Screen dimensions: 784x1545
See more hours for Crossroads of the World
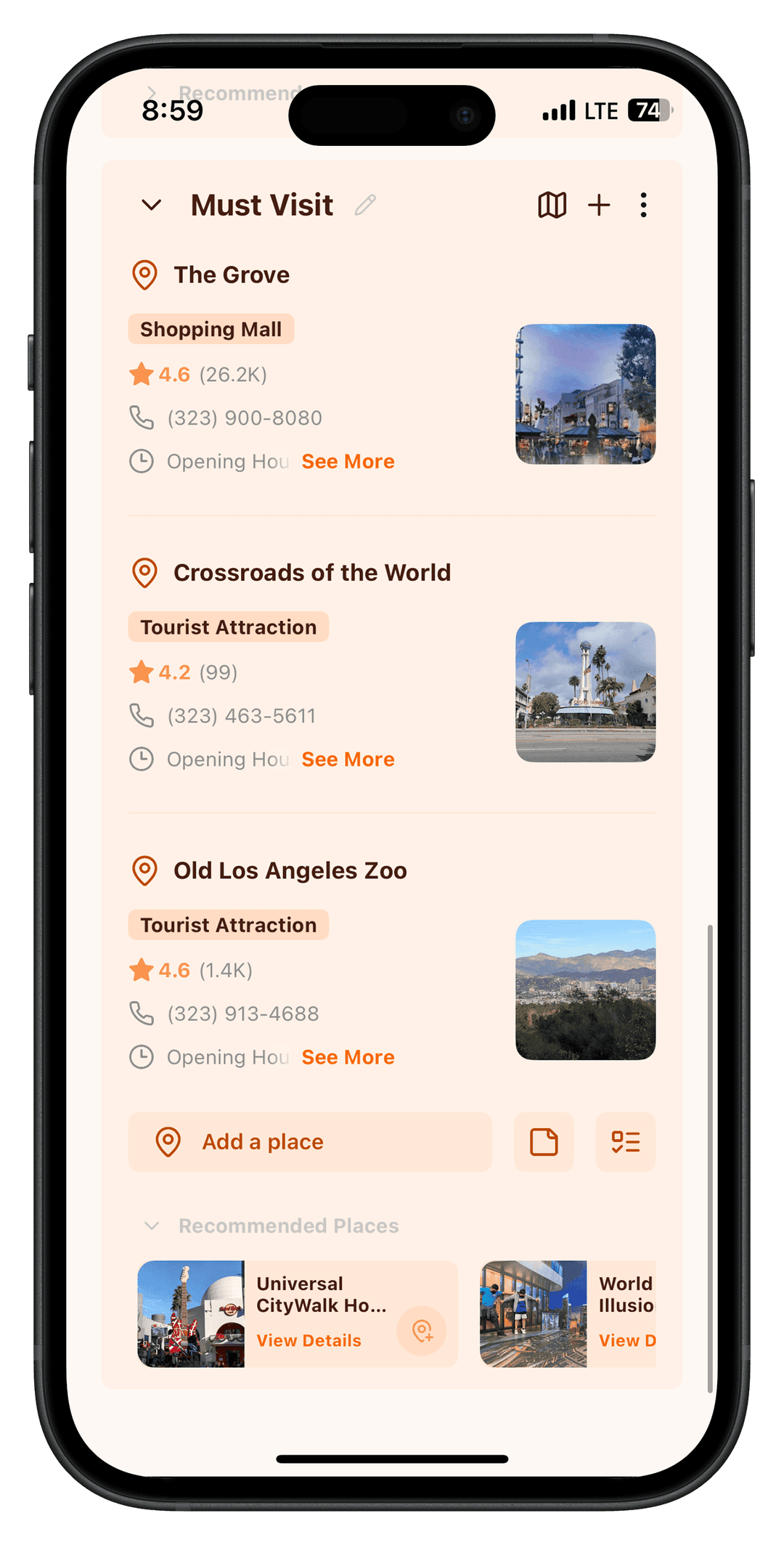pyautogui.click(x=348, y=759)
